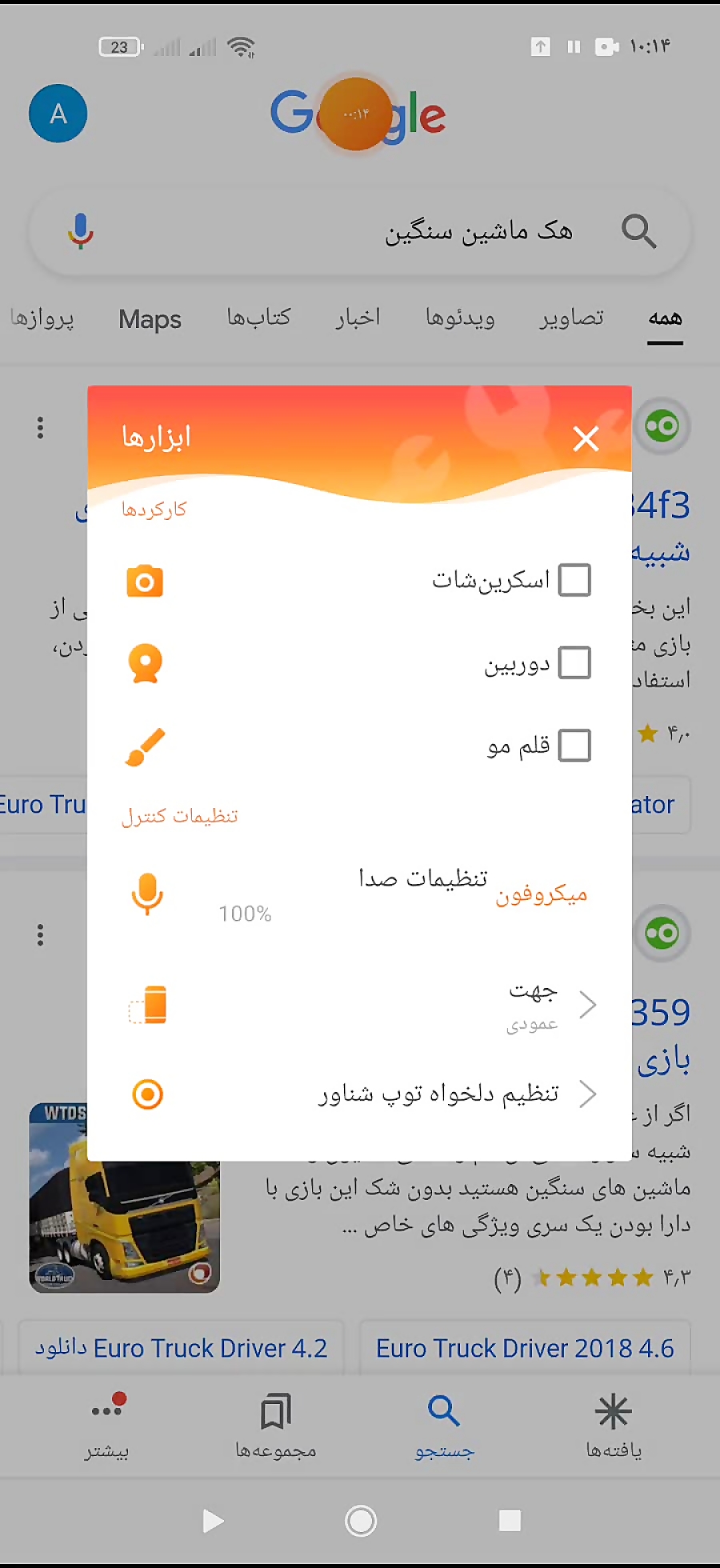Switch to the ویدئوها tab
This screenshot has width=720, height=1568.
[x=460, y=318]
